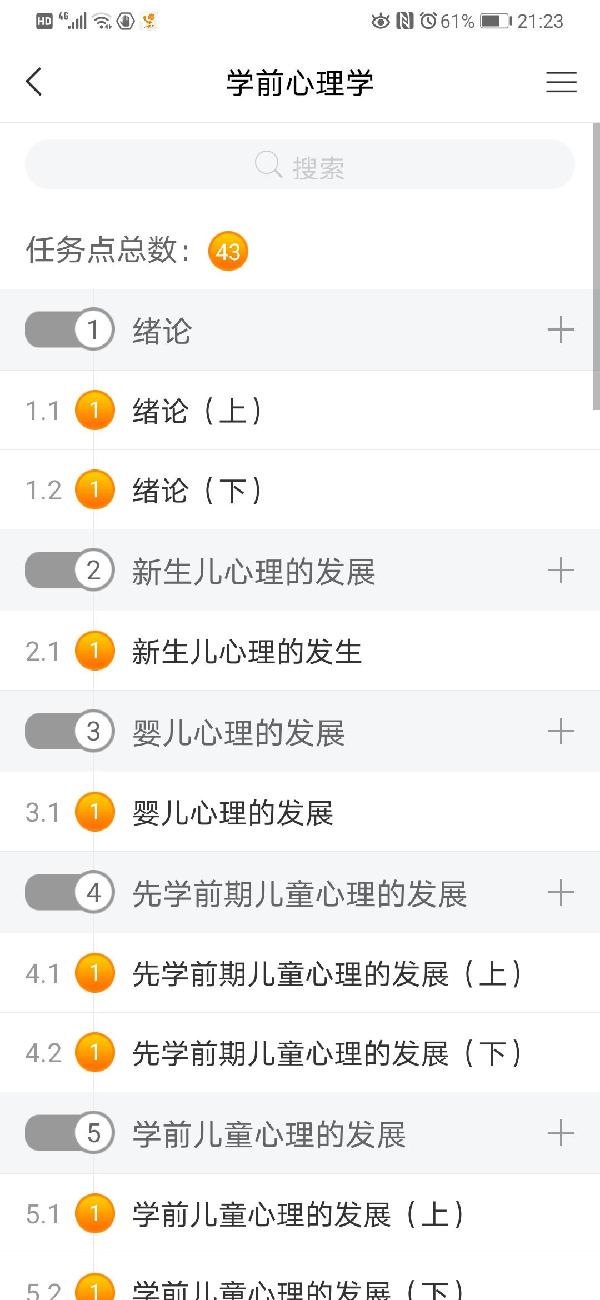Open lesson 4.2 先学前期儿童心理的发展（下）
The image size is (600, 1300).
click(x=327, y=1053)
